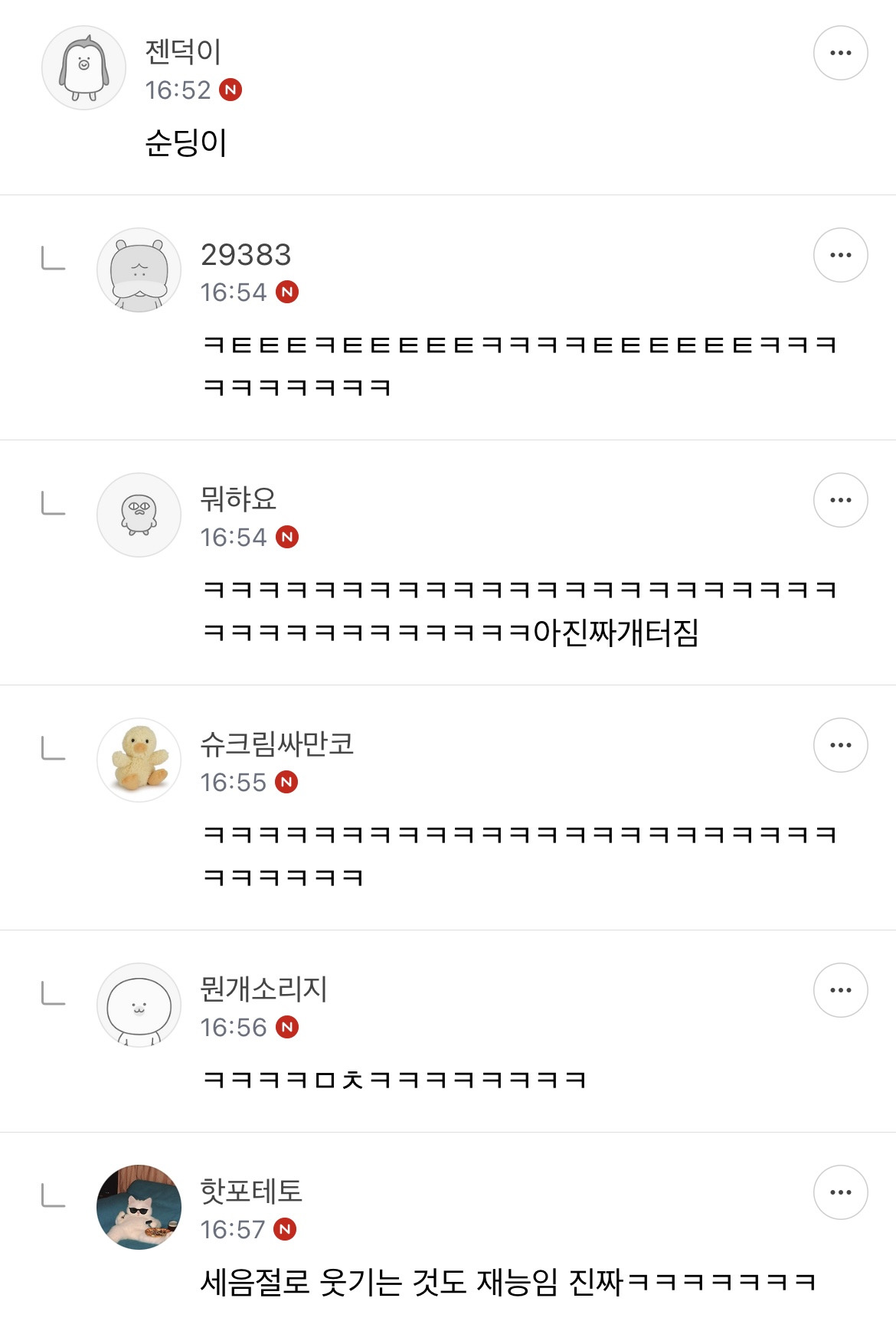Open 슈크림싸만코's duck profile avatar
The image size is (896, 1334).
(139, 760)
